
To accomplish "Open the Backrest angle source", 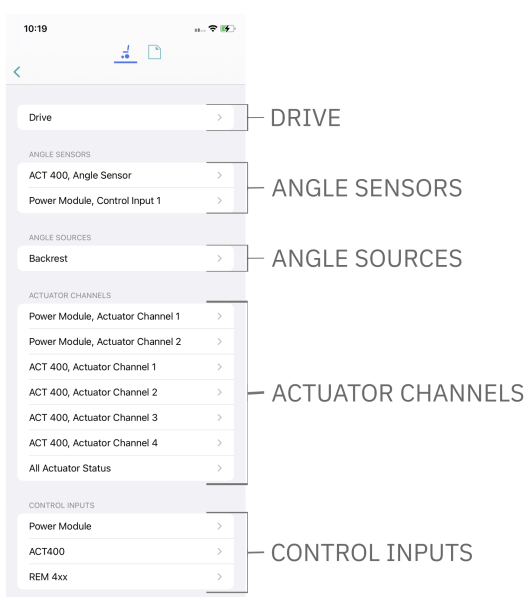I will click(x=126, y=258).
